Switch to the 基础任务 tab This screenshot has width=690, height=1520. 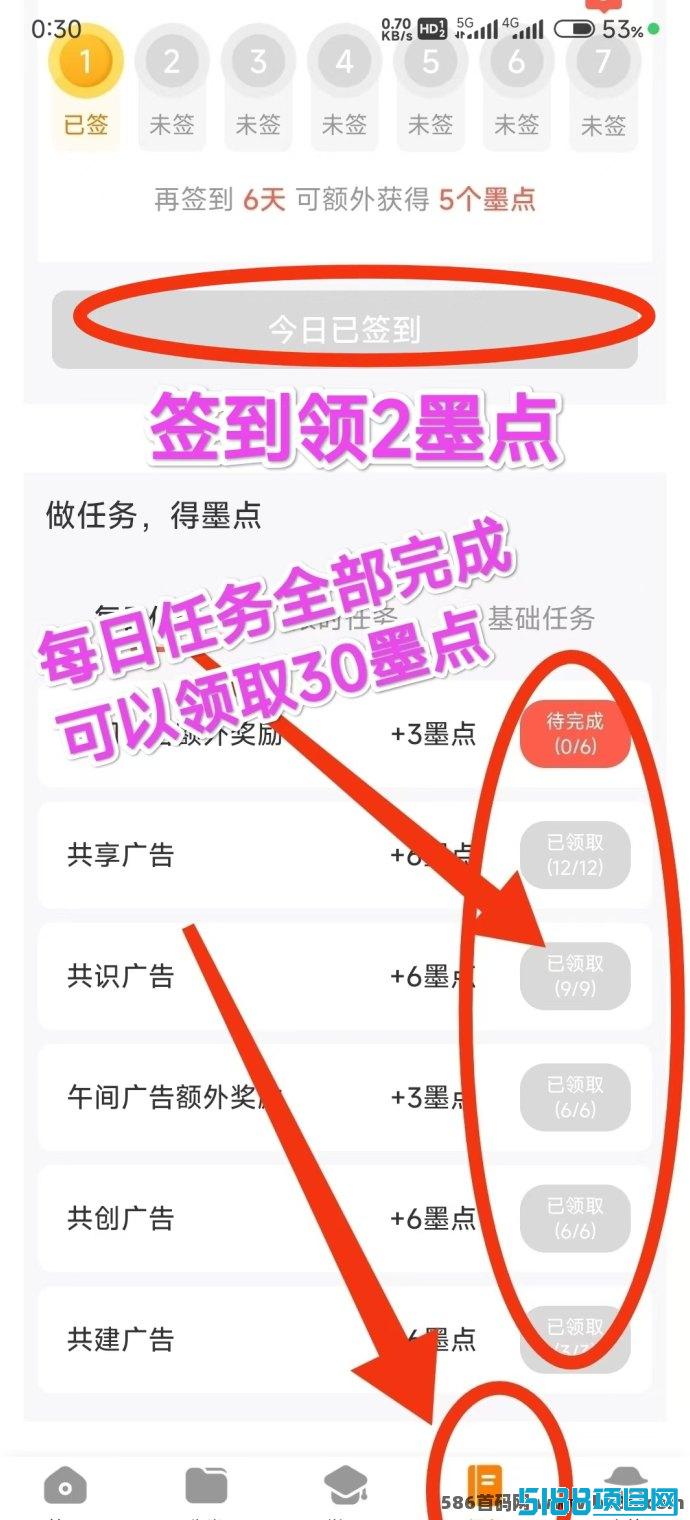click(541, 618)
